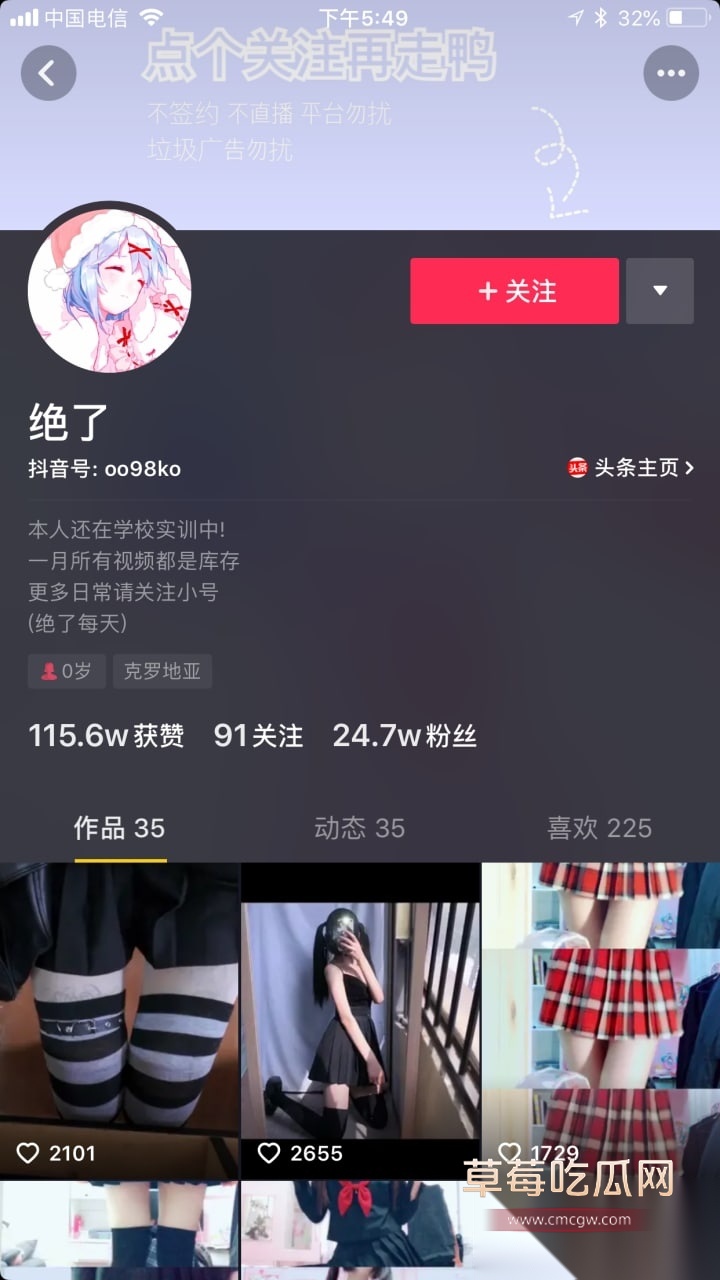Tap the back arrow at top left
This screenshot has width=720, height=1280.
[49, 72]
